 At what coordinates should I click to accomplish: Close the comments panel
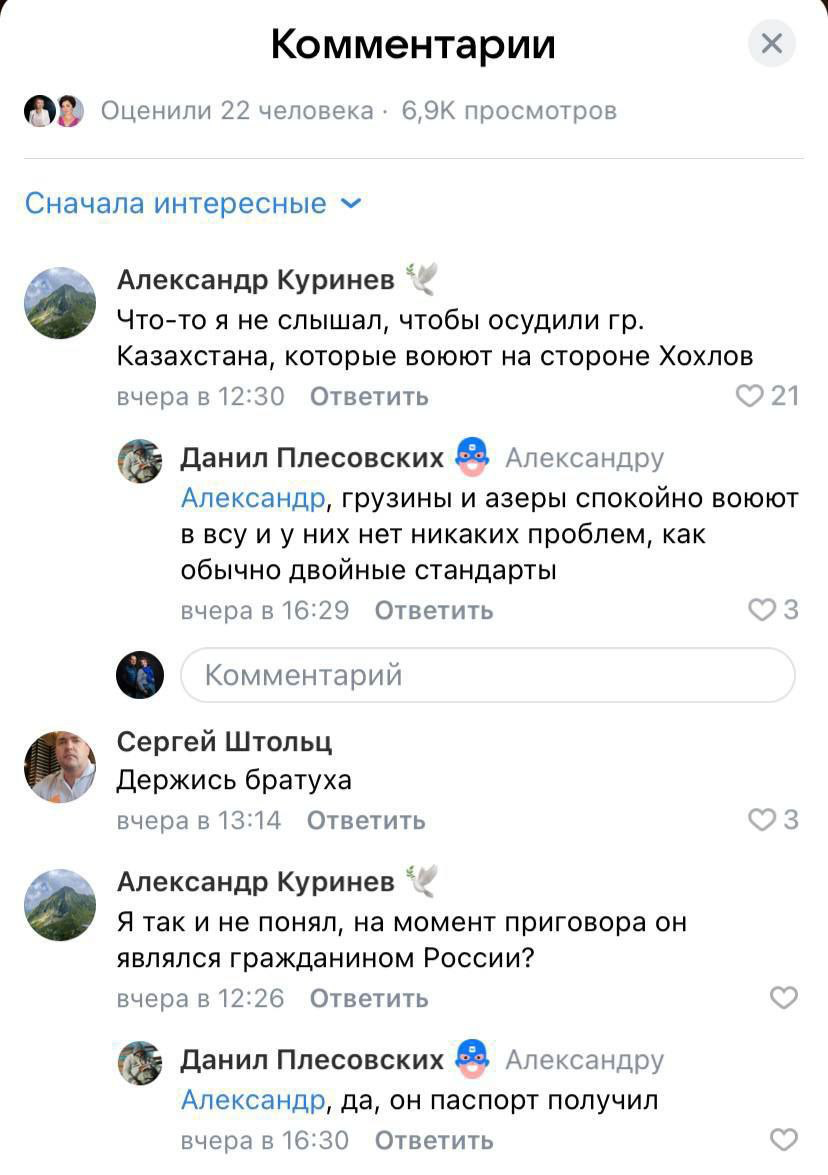771,44
